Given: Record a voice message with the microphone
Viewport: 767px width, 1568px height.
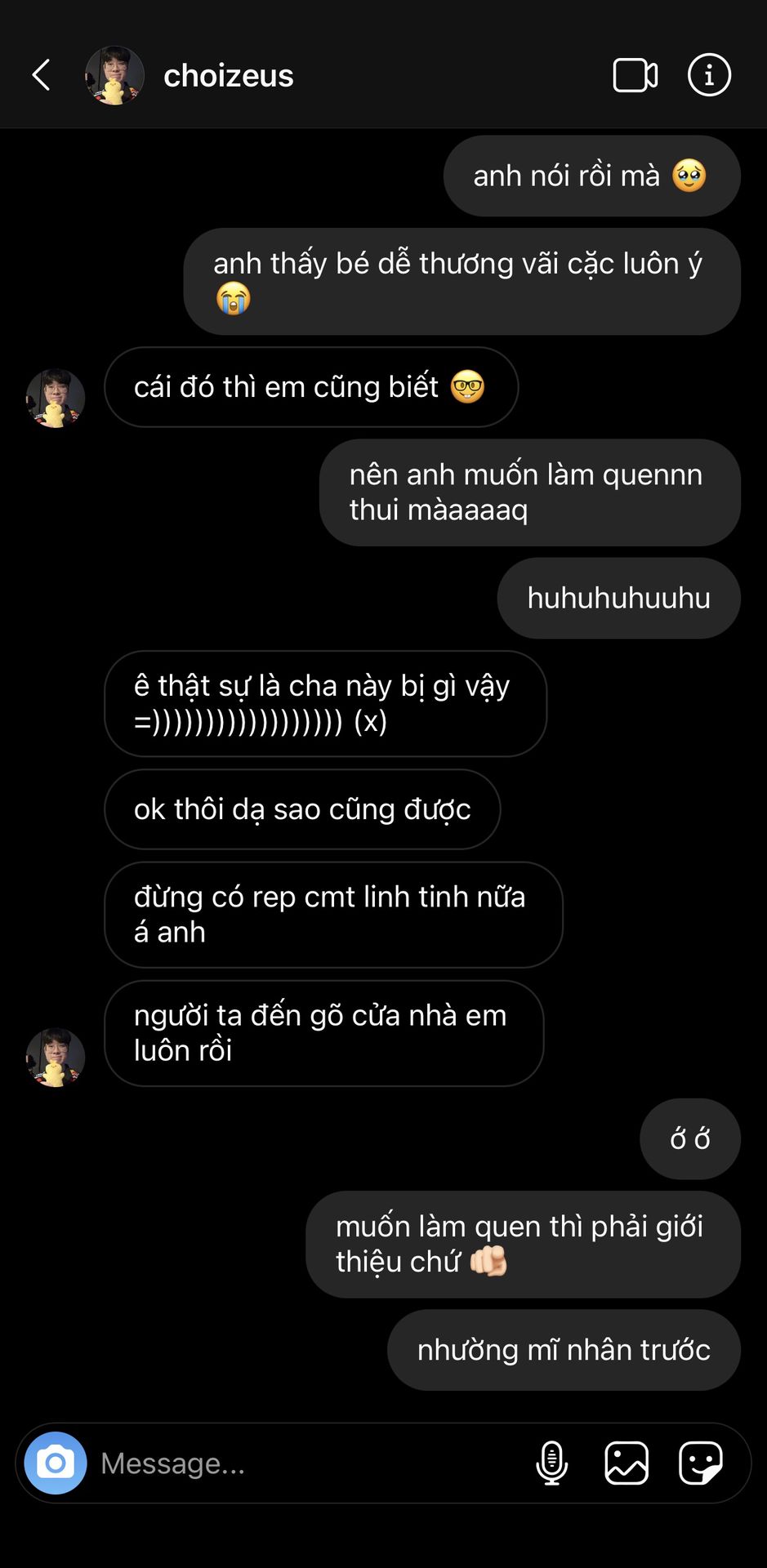Looking at the screenshot, I should click(x=551, y=1463).
